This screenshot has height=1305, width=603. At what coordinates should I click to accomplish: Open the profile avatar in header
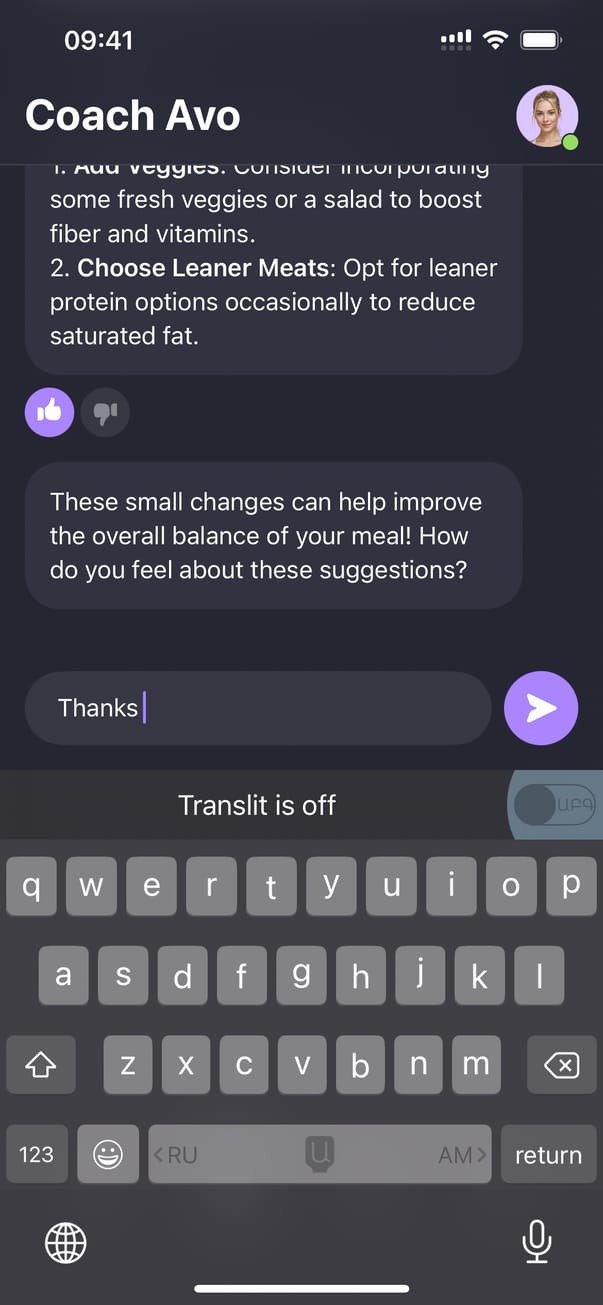[546, 116]
